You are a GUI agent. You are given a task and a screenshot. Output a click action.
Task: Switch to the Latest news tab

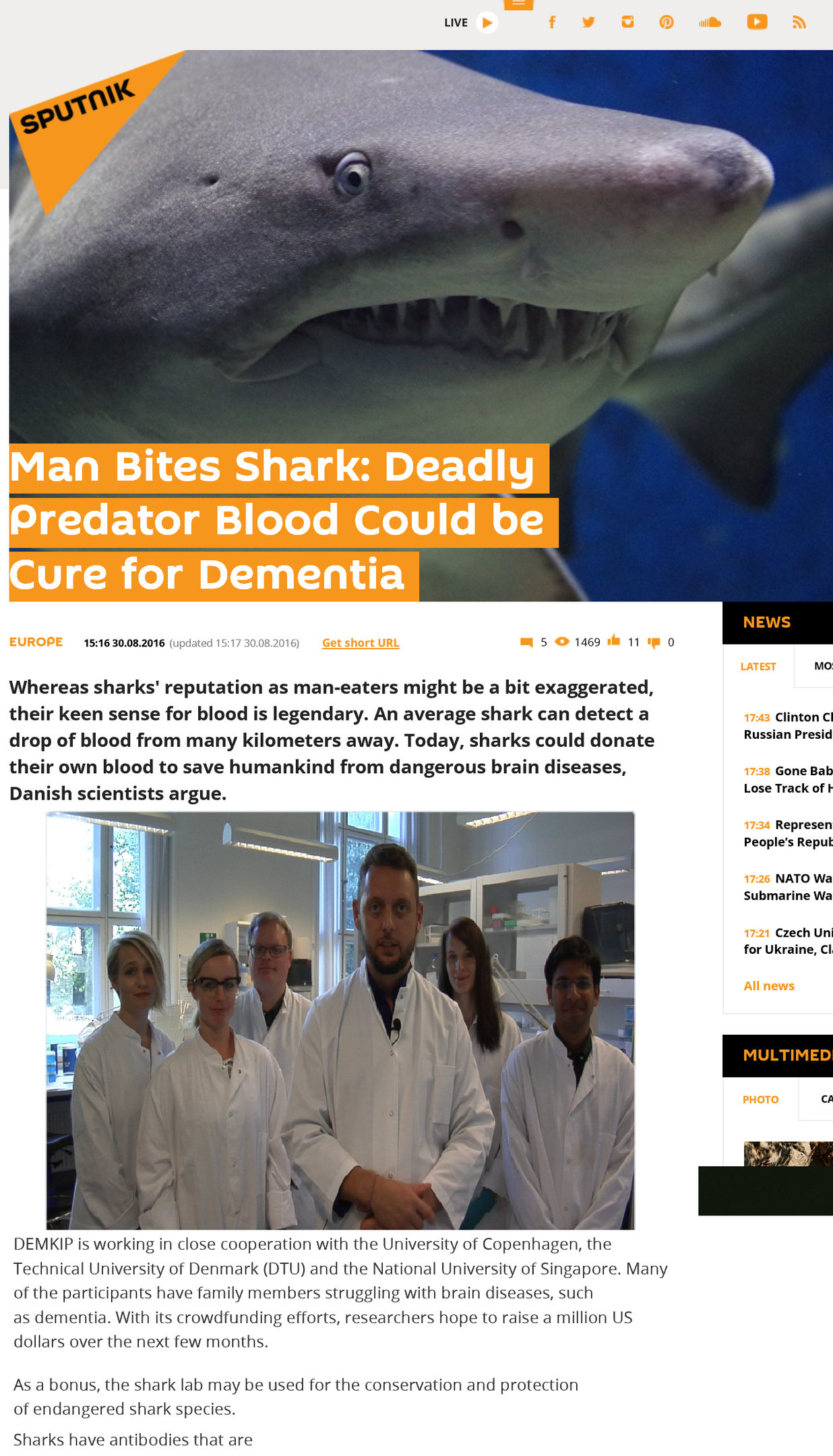click(x=758, y=666)
